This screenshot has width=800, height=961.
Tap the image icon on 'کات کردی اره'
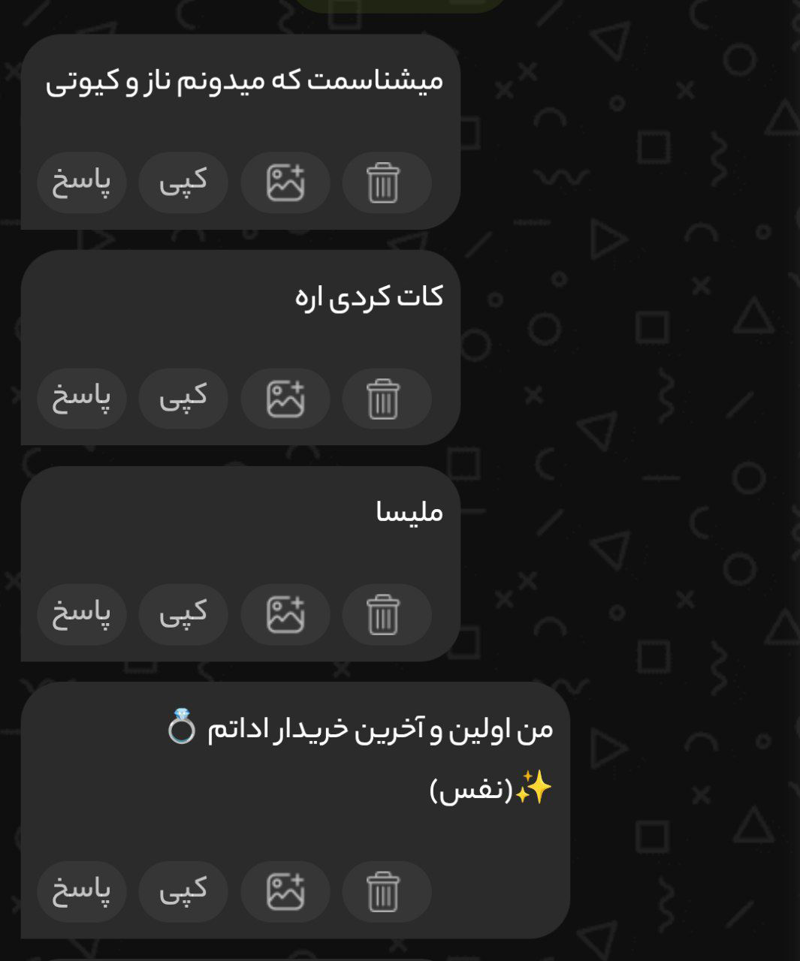285,399
